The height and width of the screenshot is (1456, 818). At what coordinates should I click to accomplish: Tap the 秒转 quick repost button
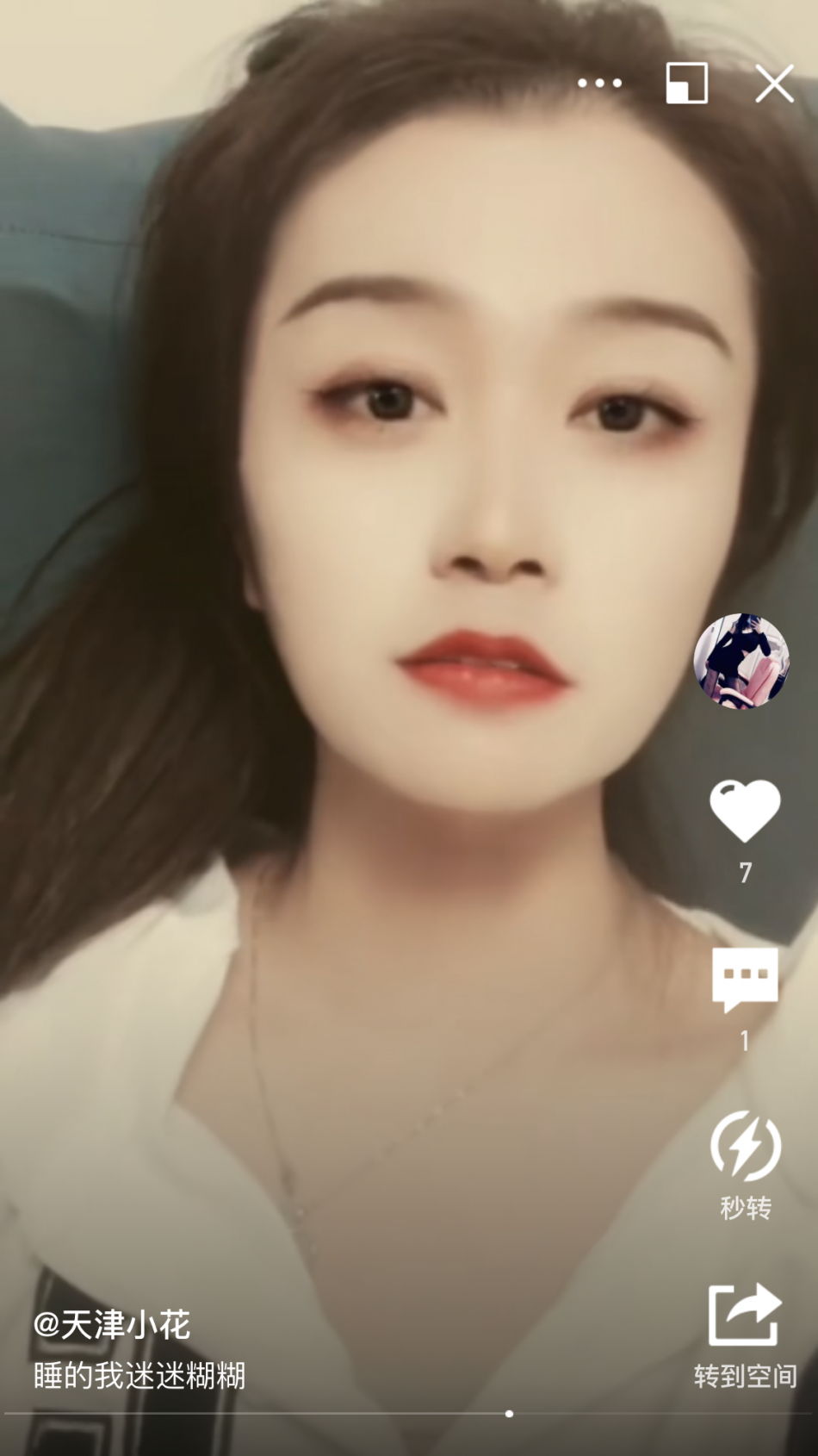pyautogui.click(x=745, y=1148)
